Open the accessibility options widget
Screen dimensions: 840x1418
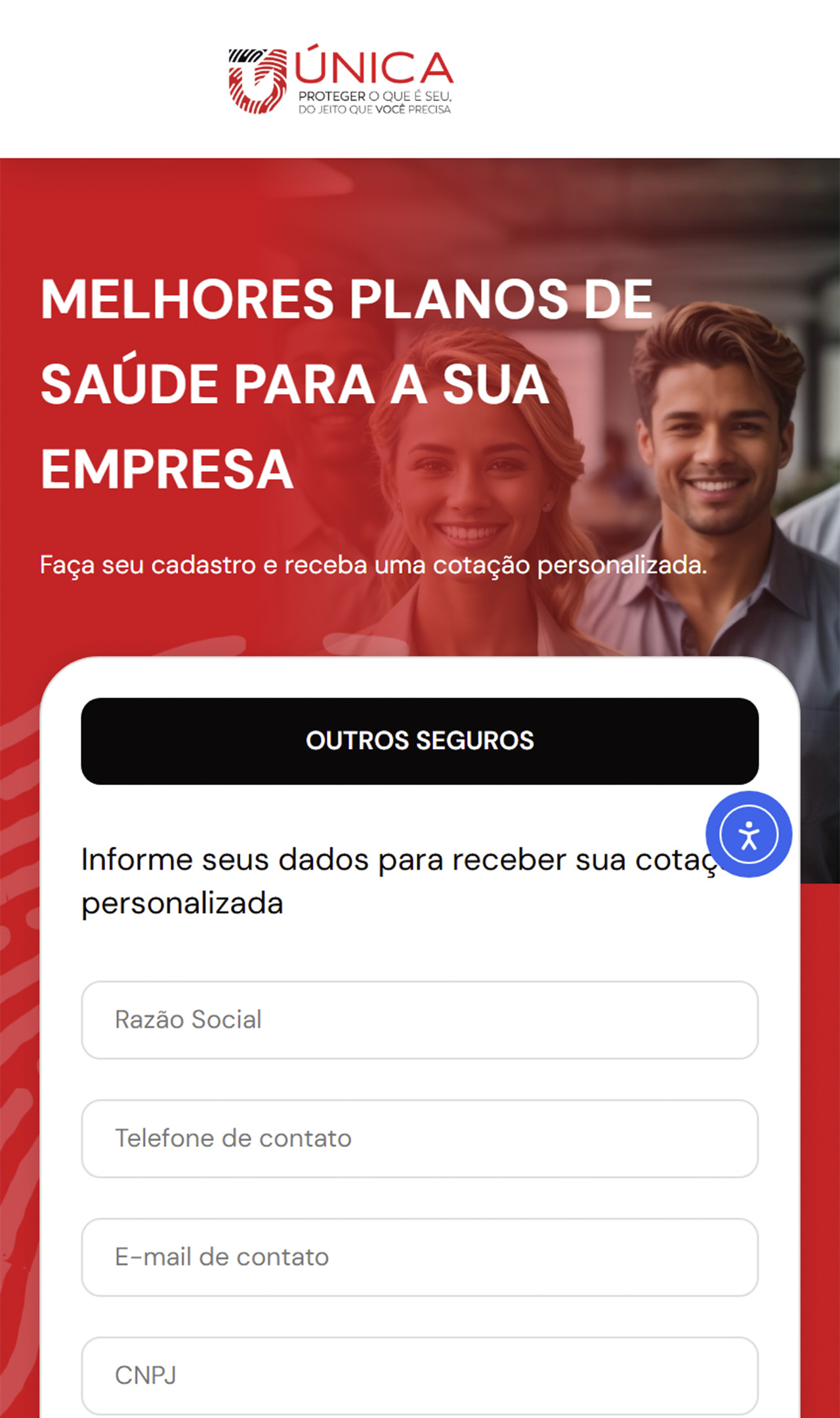(749, 834)
